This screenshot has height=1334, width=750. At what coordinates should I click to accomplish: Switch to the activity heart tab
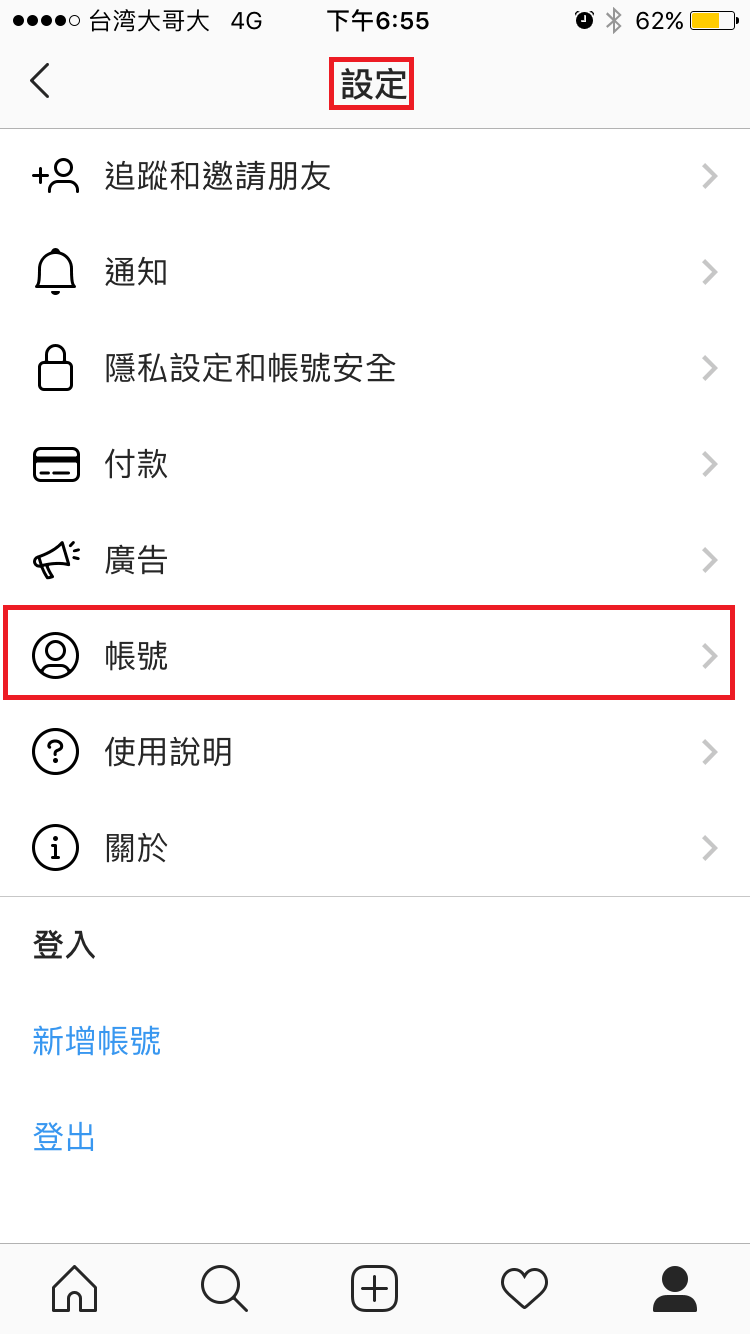(x=524, y=1288)
